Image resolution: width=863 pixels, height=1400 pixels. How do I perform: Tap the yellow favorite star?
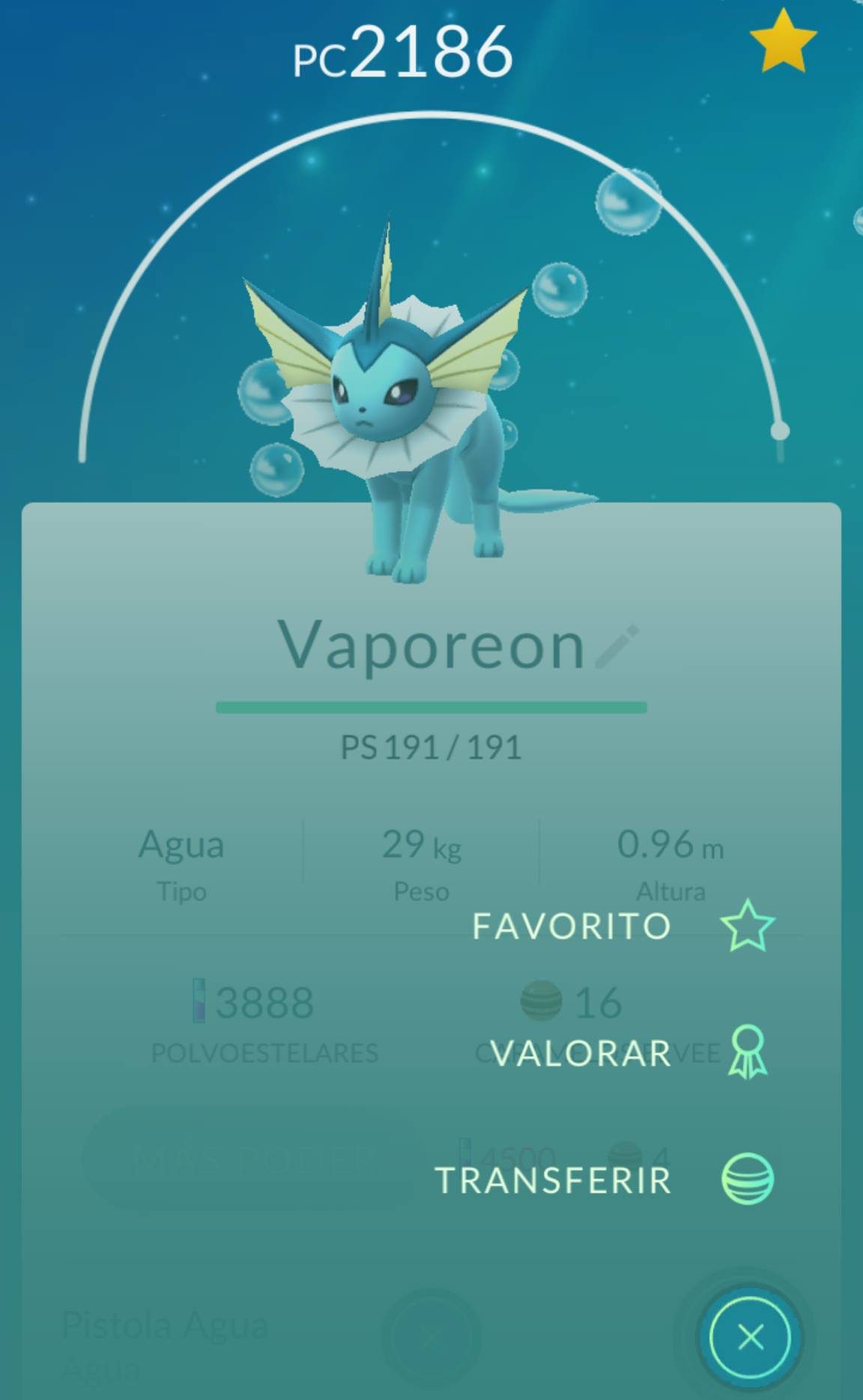(x=783, y=42)
